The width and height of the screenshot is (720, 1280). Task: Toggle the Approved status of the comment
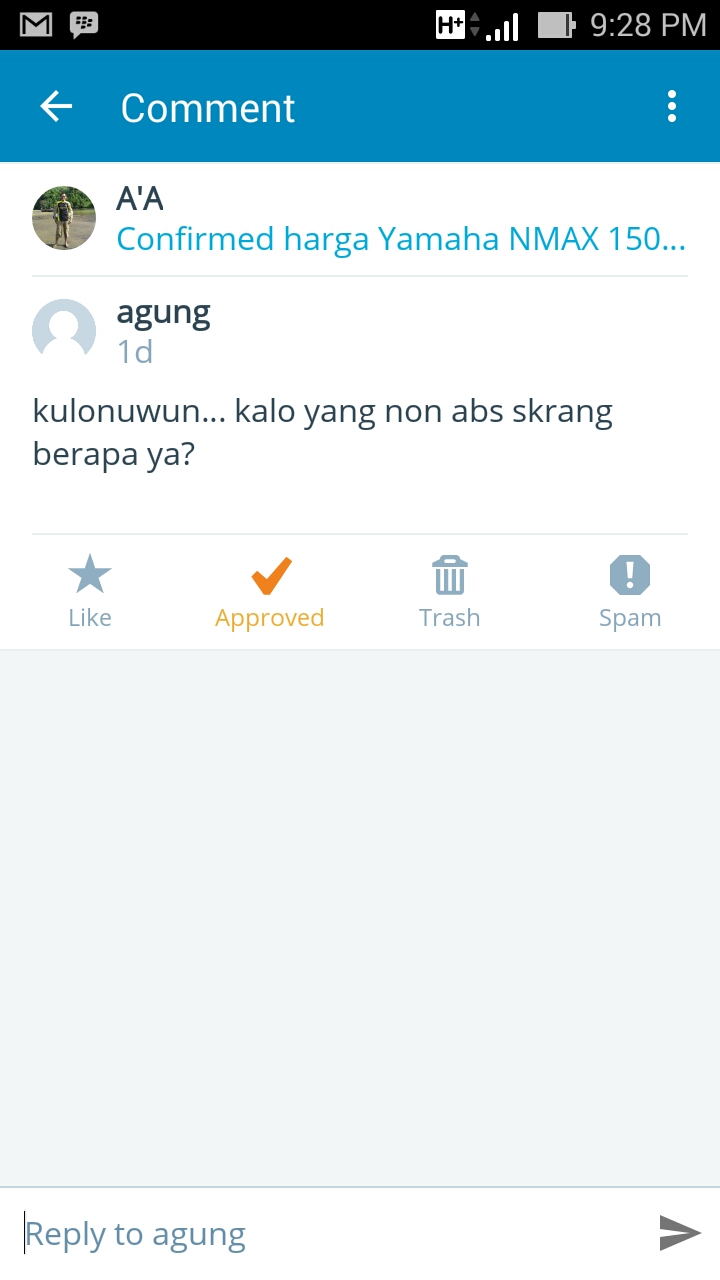[270, 592]
